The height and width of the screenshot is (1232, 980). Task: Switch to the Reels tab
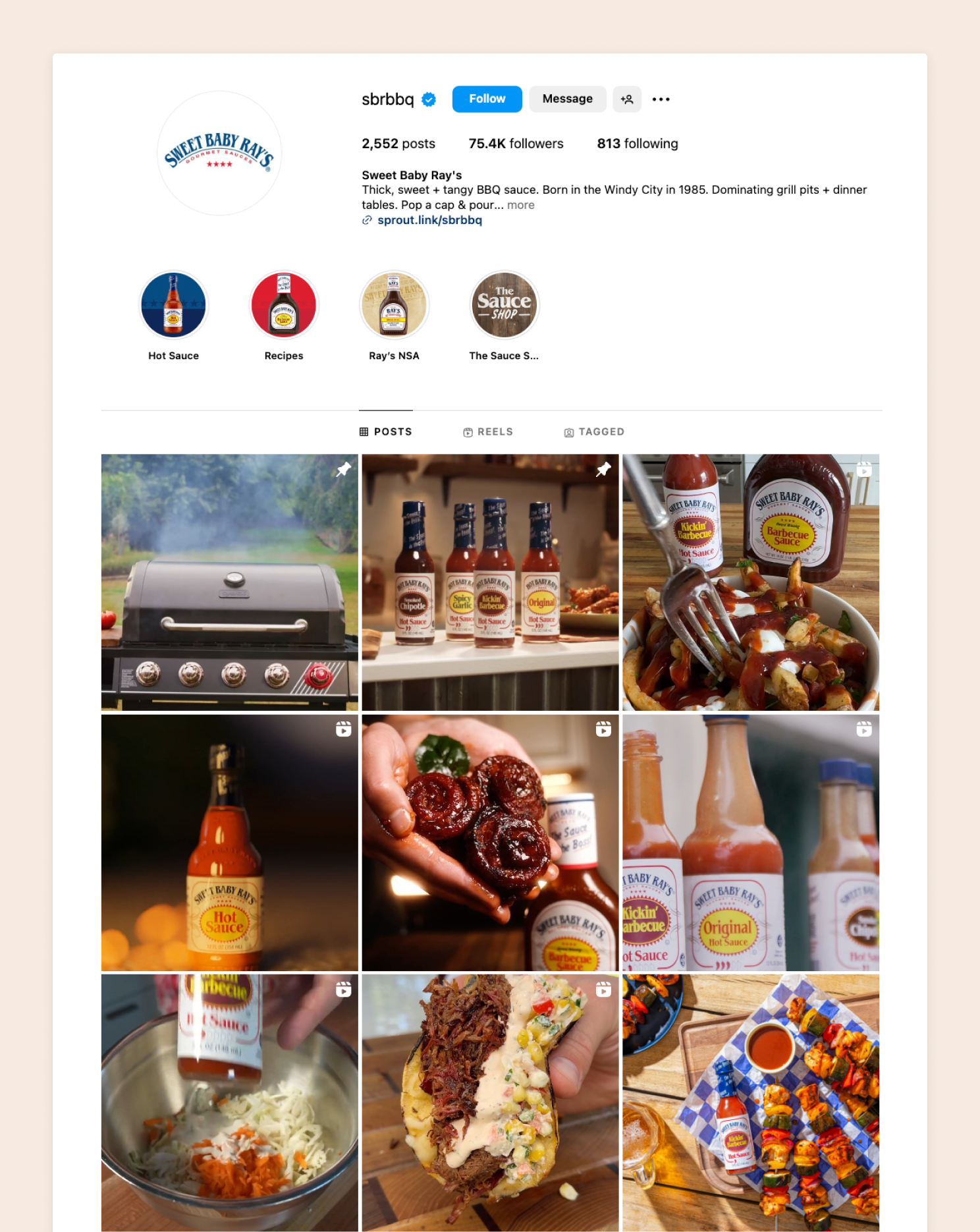[488, 432]
